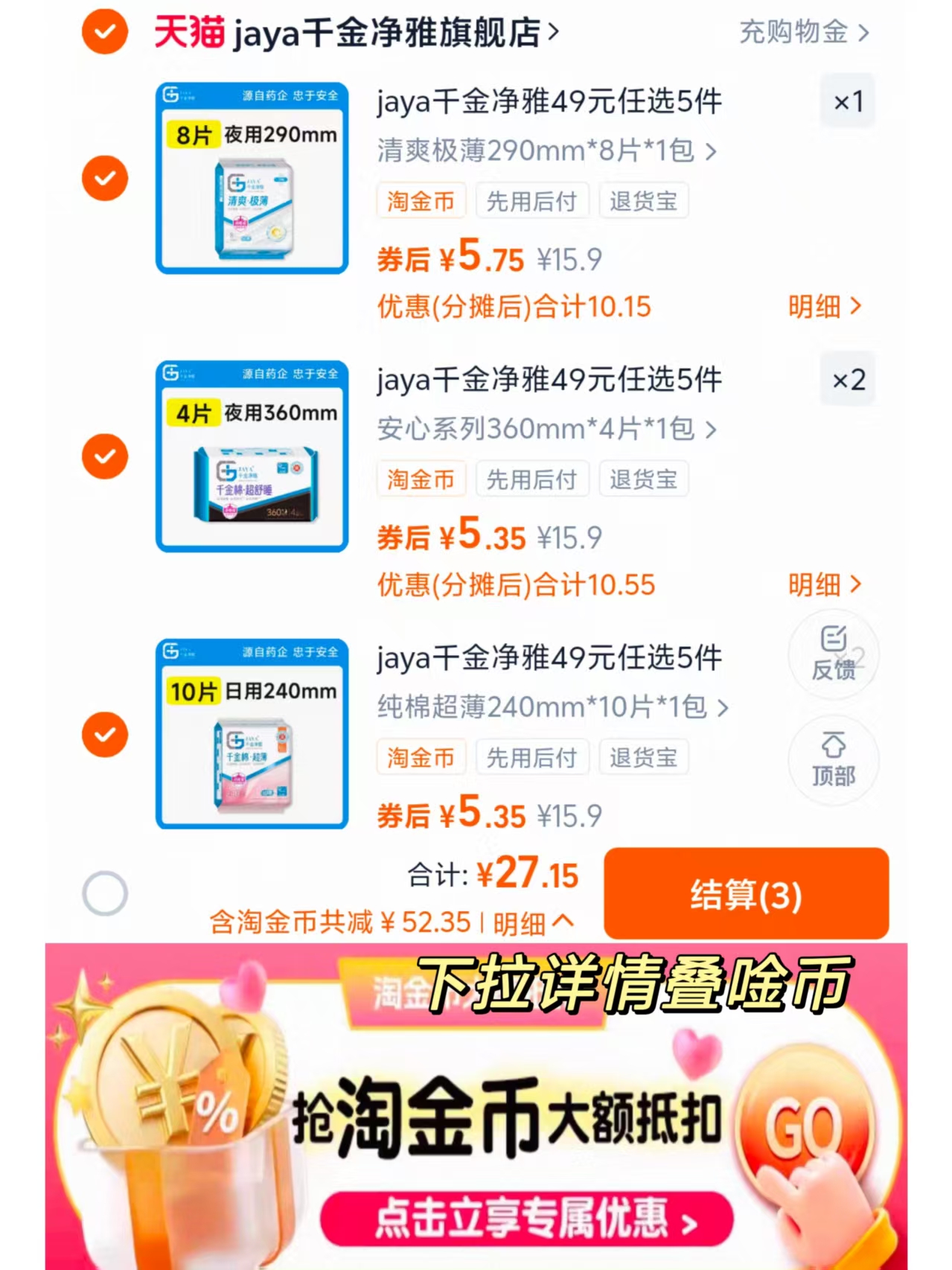Open the 反馈 feedback panel
This screenshot has height=1270, width=952.
coord(833,655)
